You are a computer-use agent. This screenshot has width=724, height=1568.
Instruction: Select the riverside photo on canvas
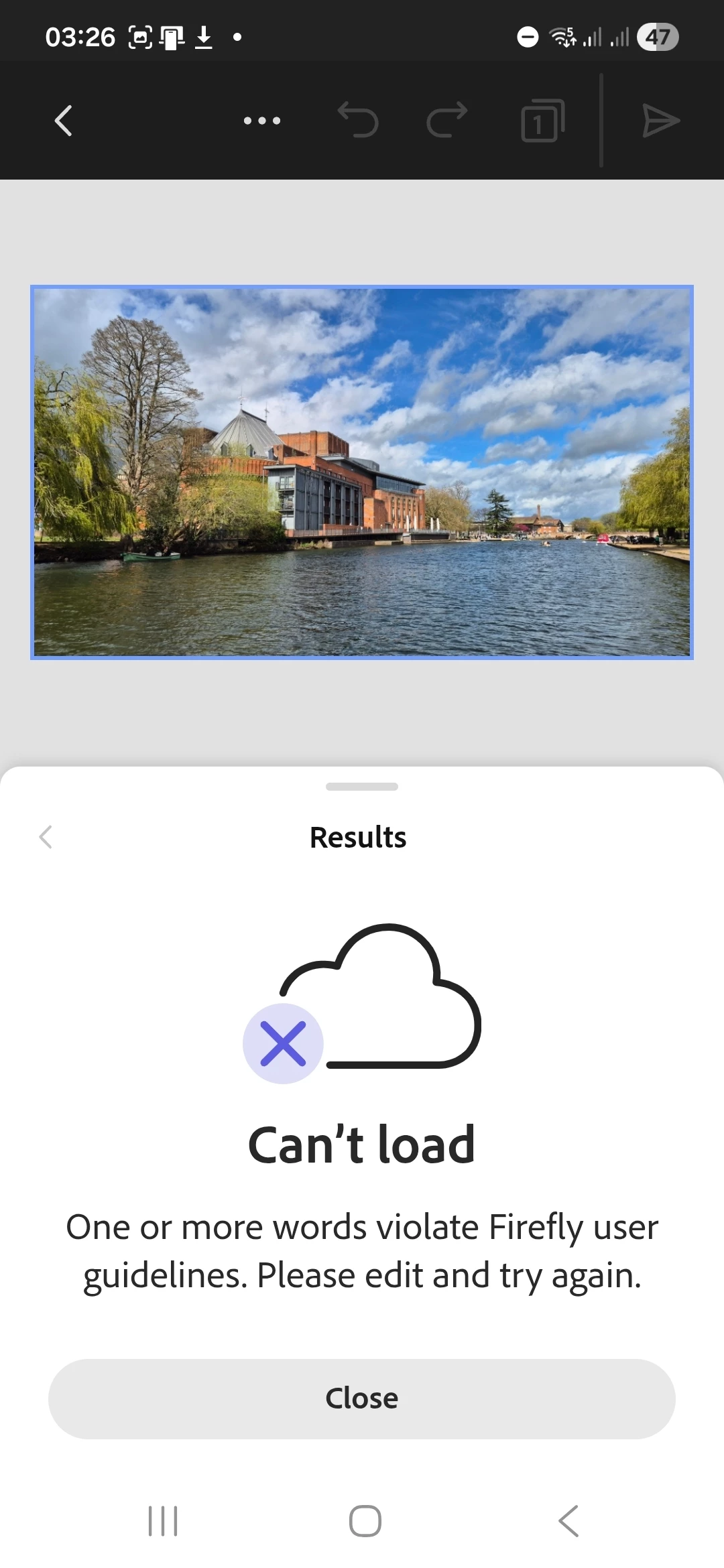pyautogui.click(x=362, y=472)
